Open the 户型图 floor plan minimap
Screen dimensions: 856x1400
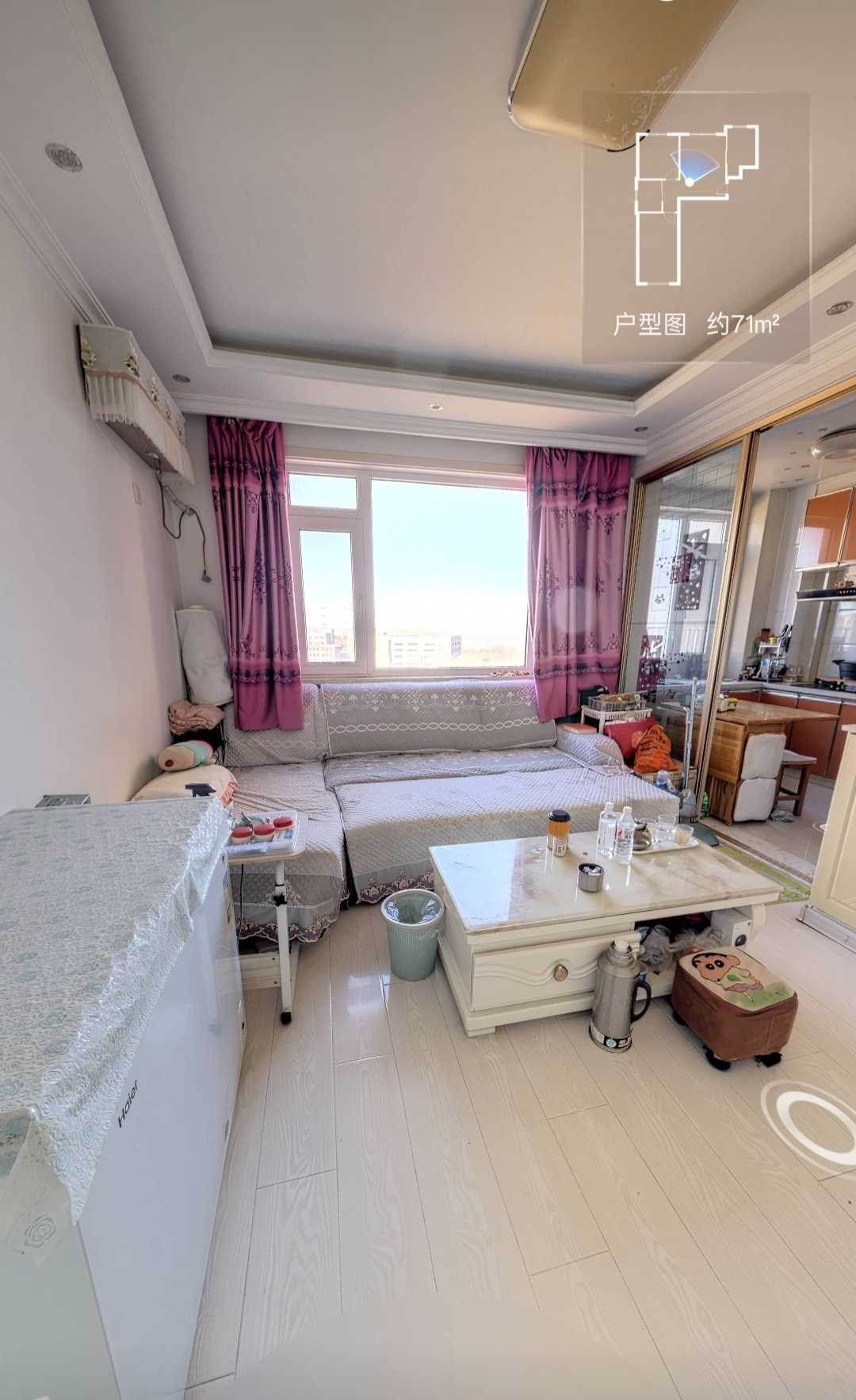(x=695, y=228)
